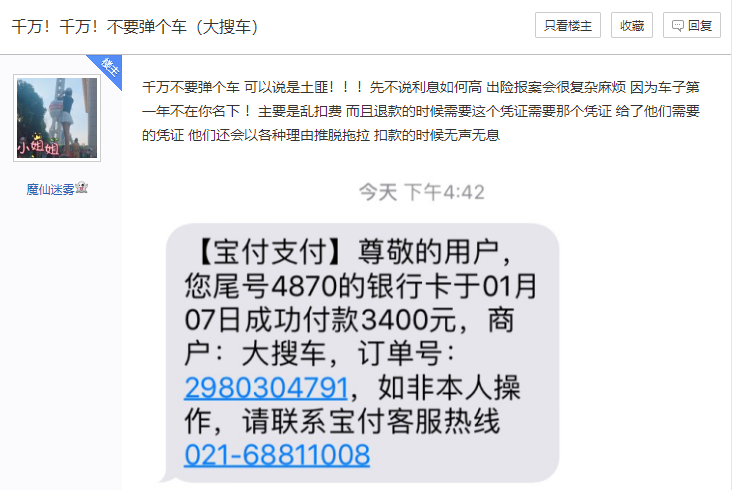Open 魔仙迷雾 user profile link
Image resolution: width=732 pixels, height=490 pixels.
(50, 189)
